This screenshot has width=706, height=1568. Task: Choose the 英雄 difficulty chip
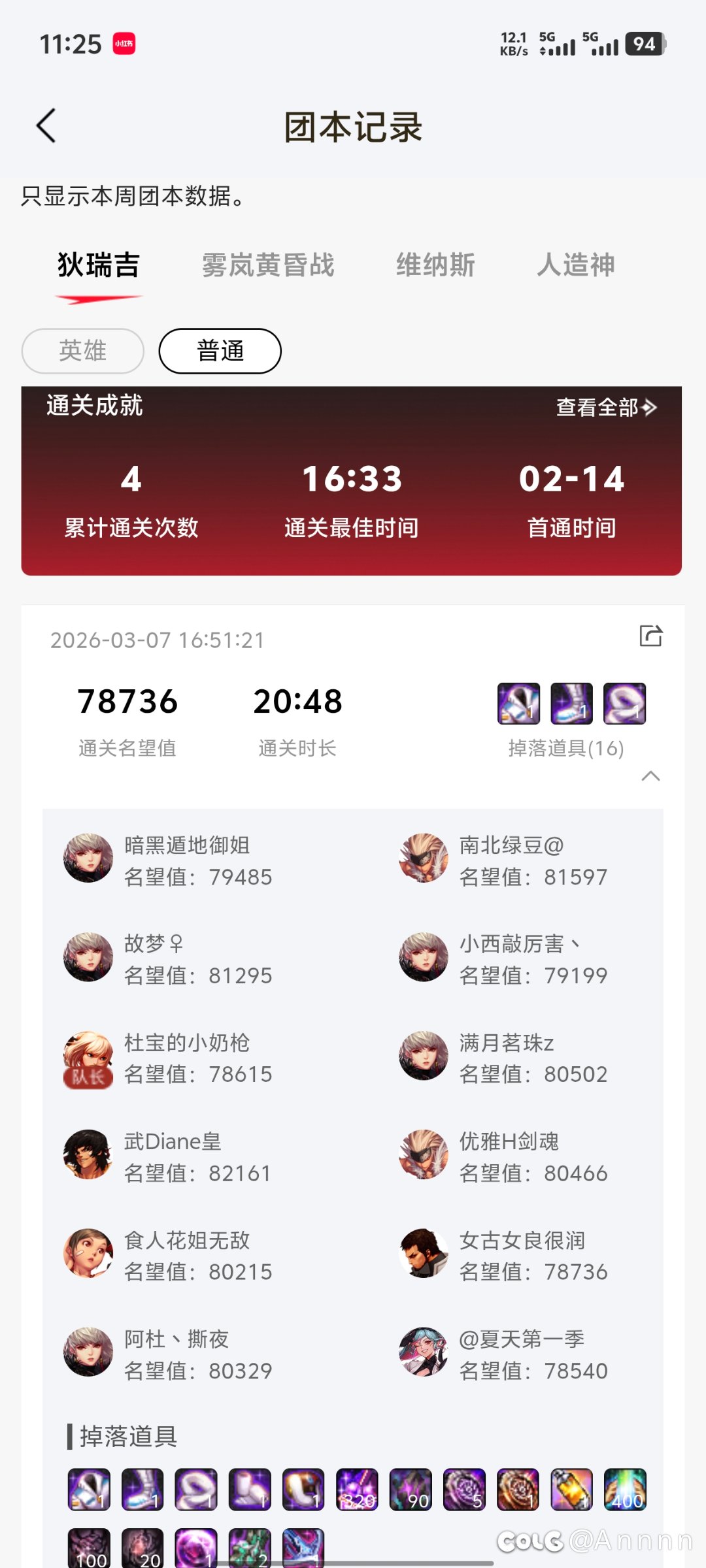83,351
